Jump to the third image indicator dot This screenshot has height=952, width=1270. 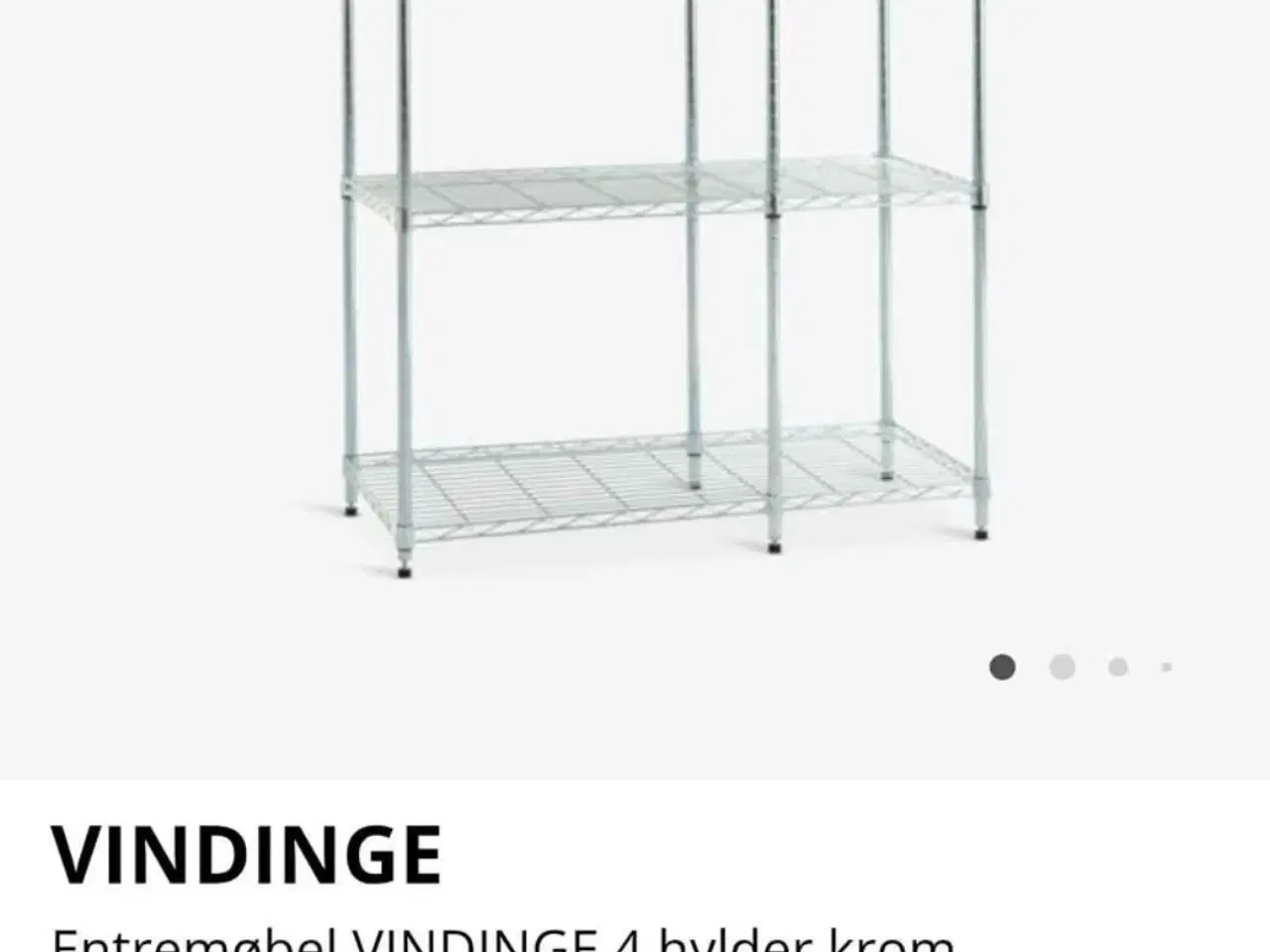tap(1118, 667)
